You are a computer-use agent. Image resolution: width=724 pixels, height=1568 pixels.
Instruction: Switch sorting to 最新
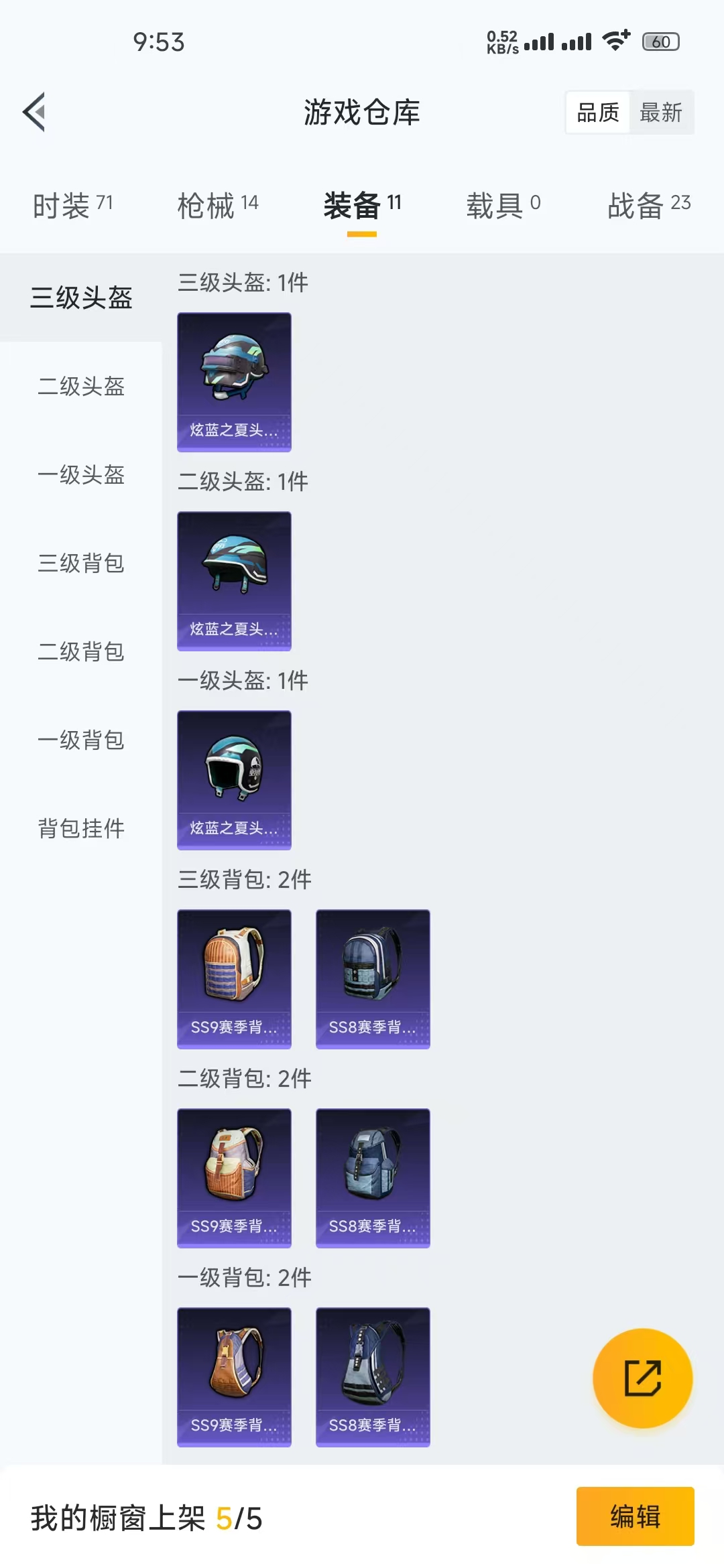click(662, 113)
